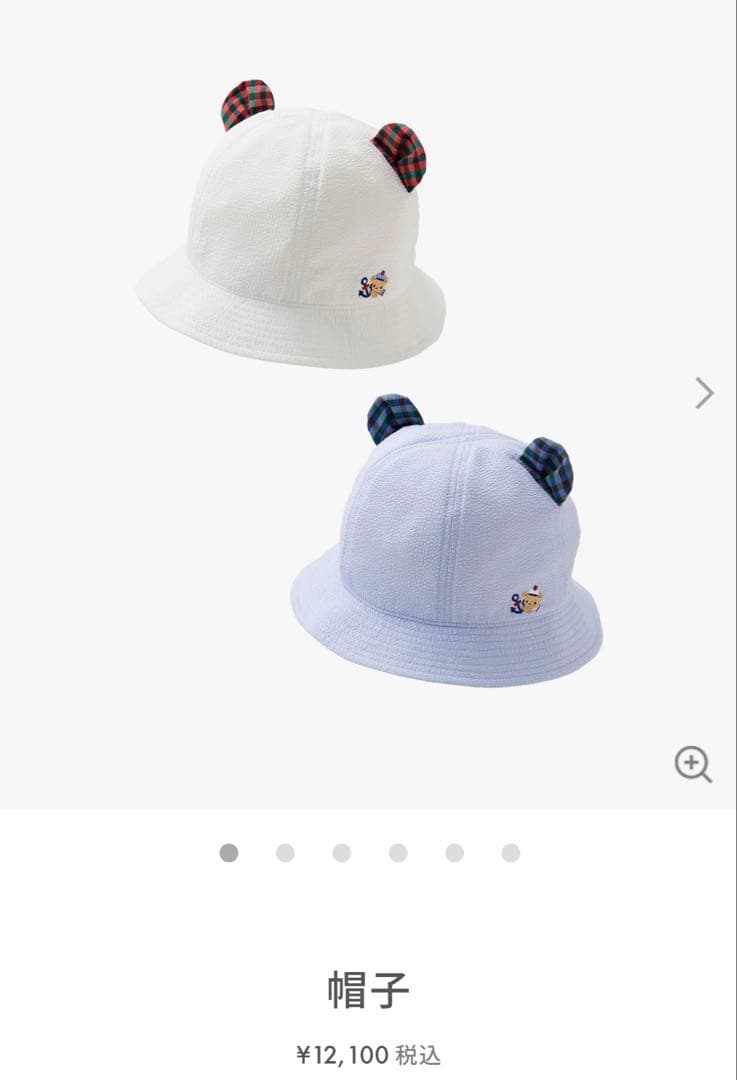The image size is (737, 1080).
Task: Show the next product photo with the arrow
Action: coord(704,393)
